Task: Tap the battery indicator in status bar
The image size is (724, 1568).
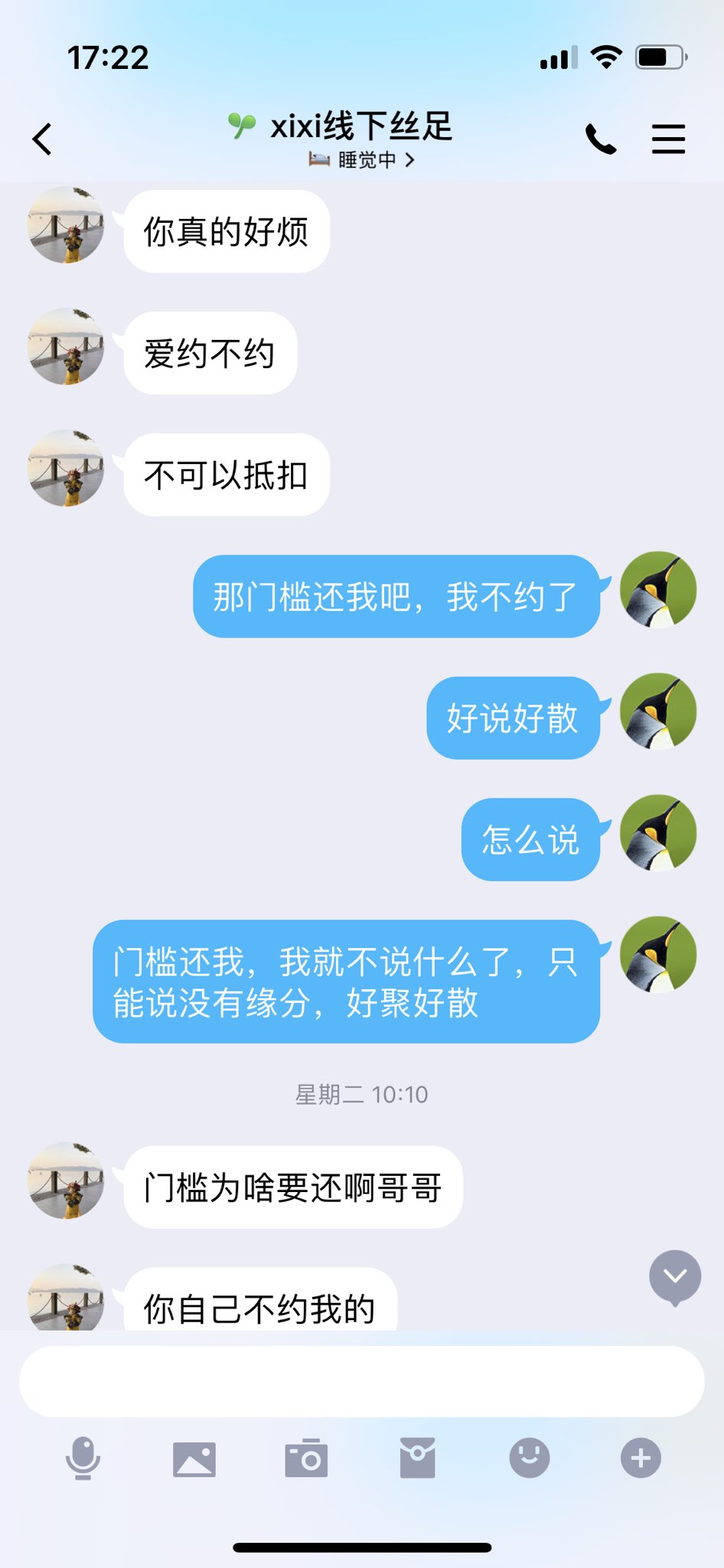Action: coord(659,56)
